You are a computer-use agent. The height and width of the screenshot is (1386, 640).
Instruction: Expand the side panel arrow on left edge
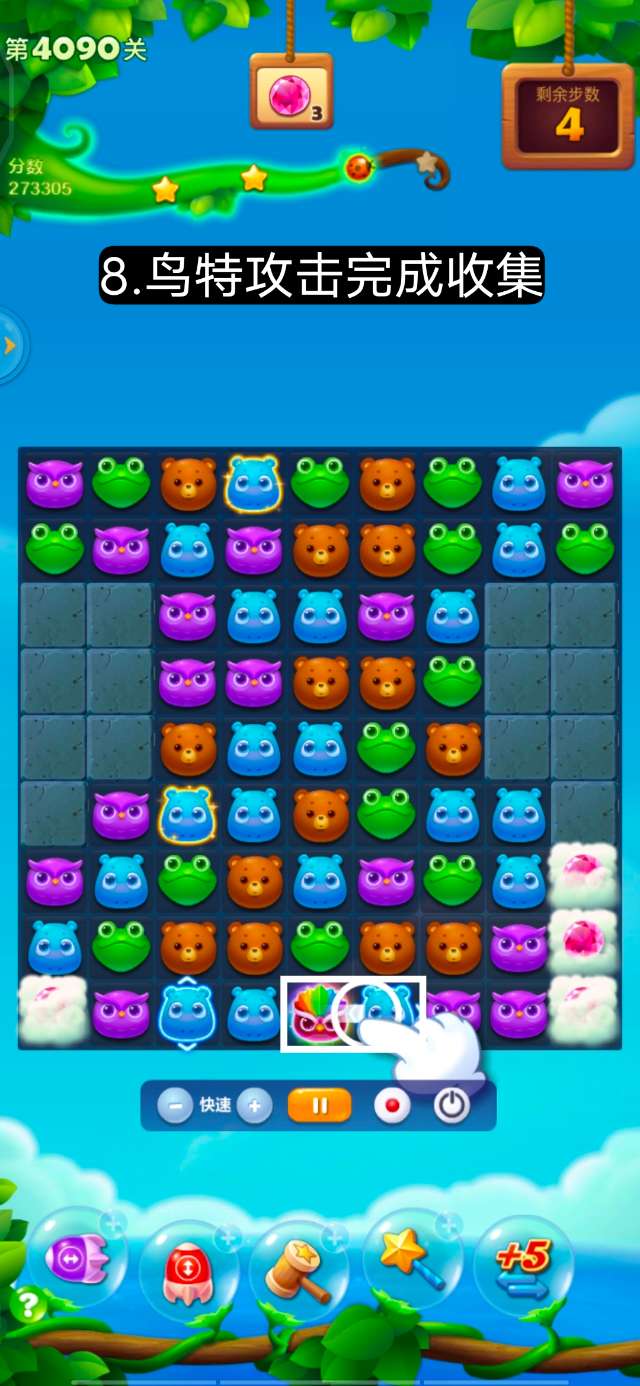[10, 346]
